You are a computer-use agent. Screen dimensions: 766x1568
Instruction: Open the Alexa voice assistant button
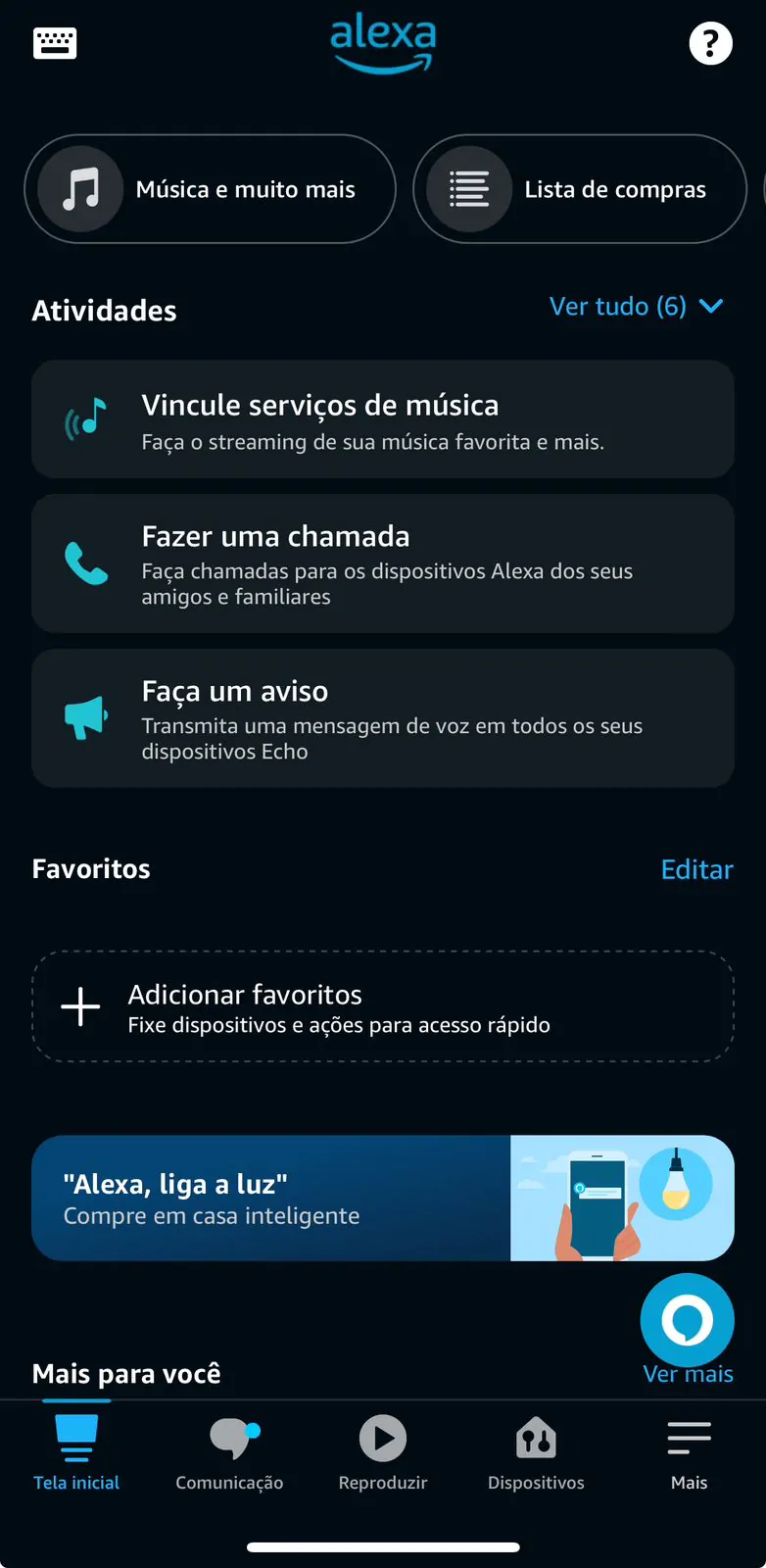coord(687,1321)
